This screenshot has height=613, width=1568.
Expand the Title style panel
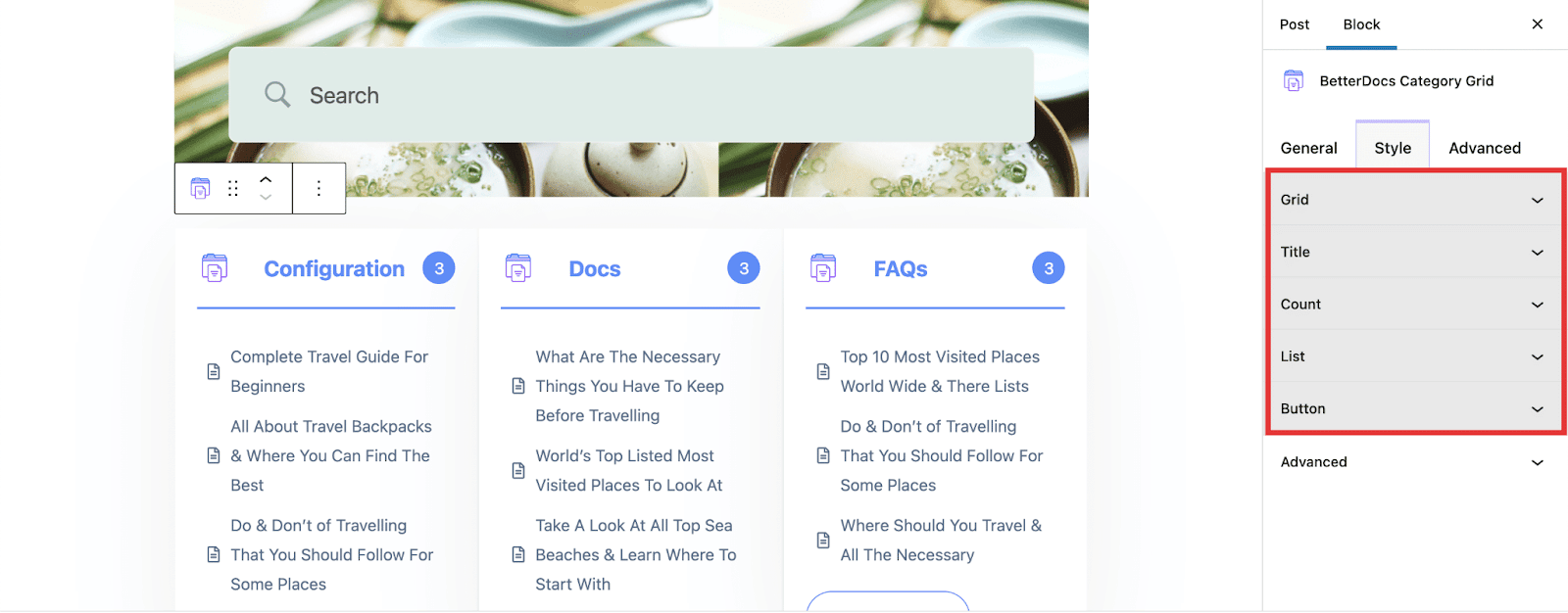pos(1411,252)
